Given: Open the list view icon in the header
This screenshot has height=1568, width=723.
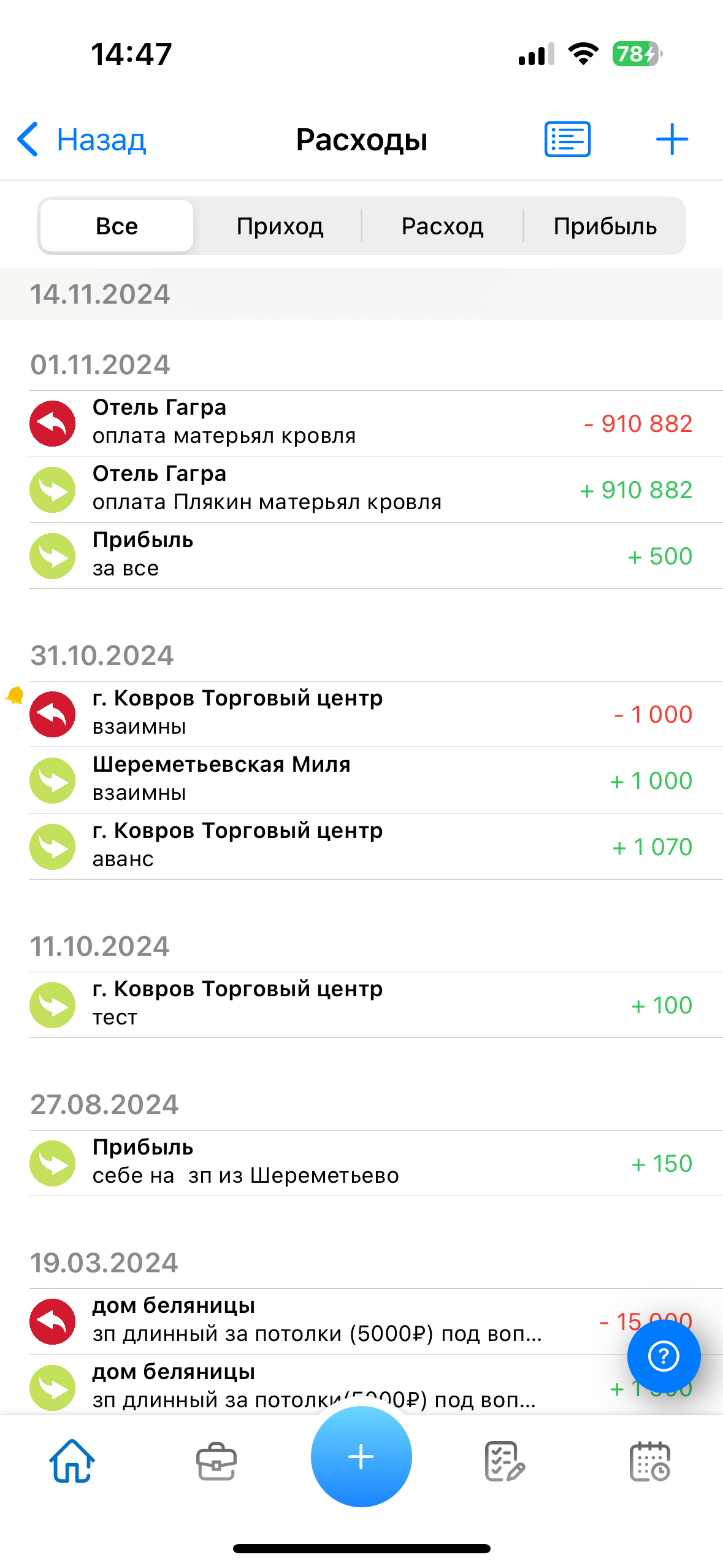Looking at the screenshot, I should [567, 139].
